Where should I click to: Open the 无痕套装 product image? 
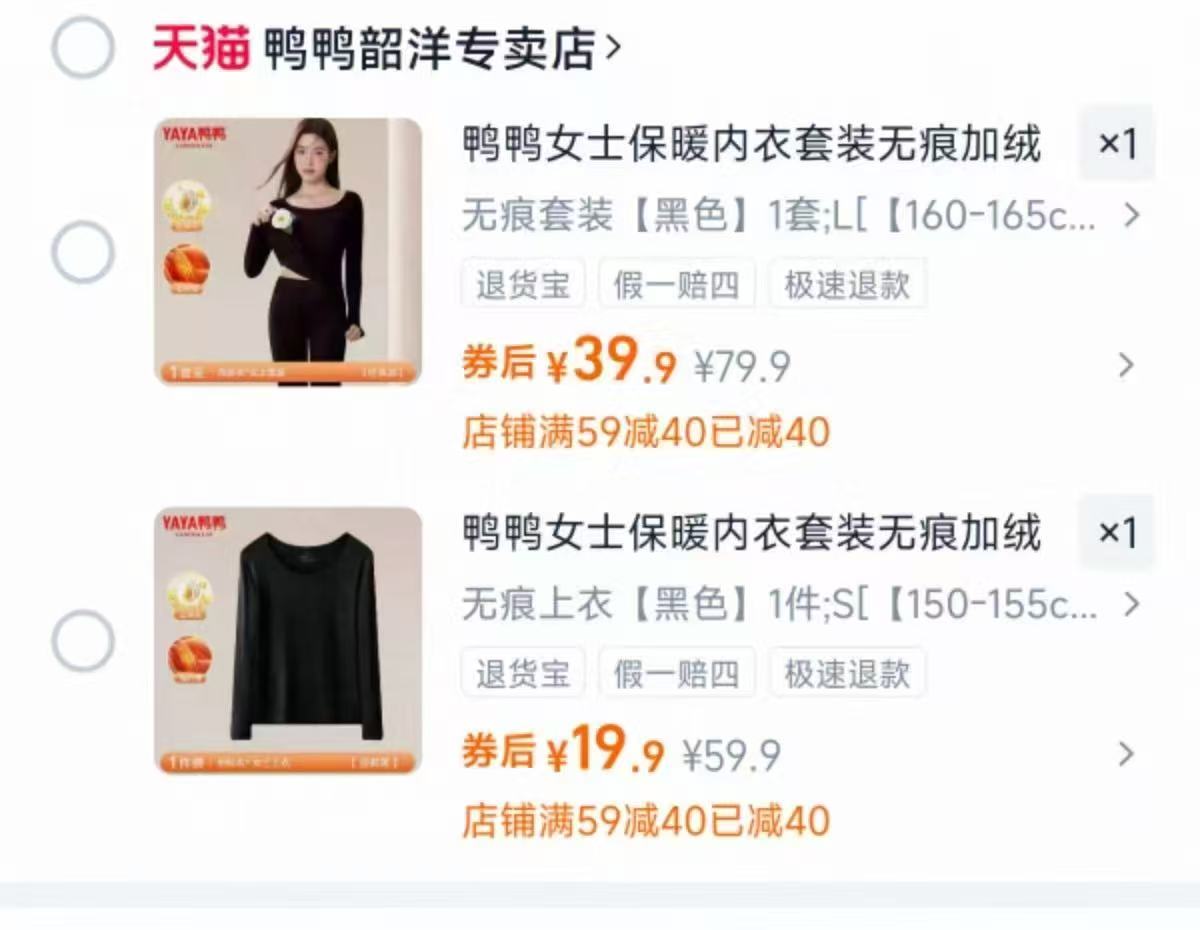288,252
